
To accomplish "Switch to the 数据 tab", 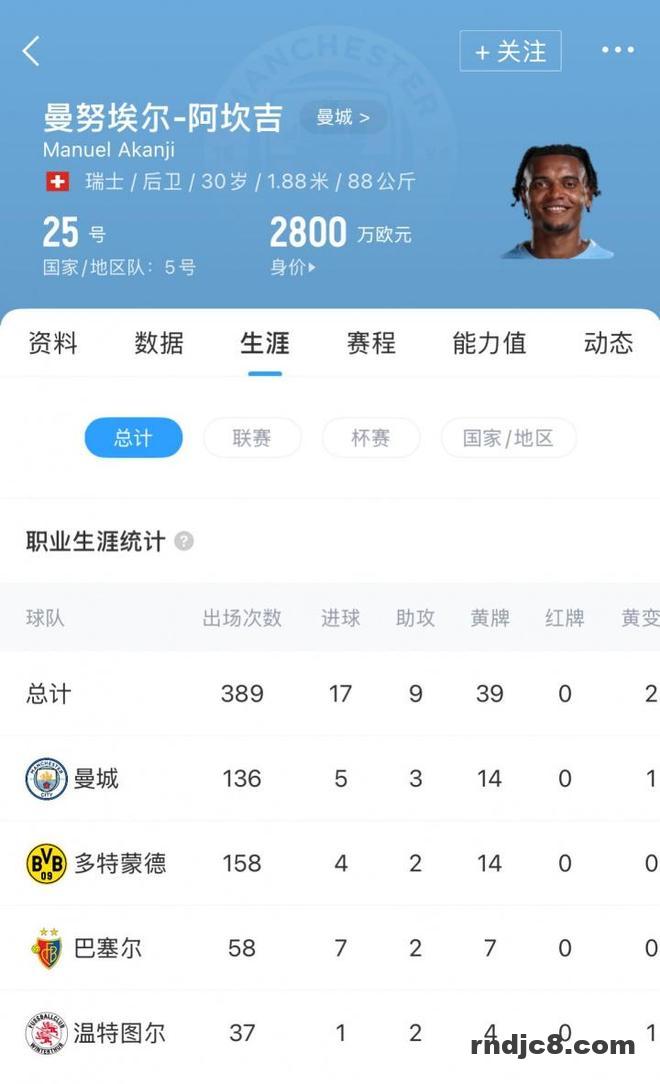I will [x=159, y=343].
